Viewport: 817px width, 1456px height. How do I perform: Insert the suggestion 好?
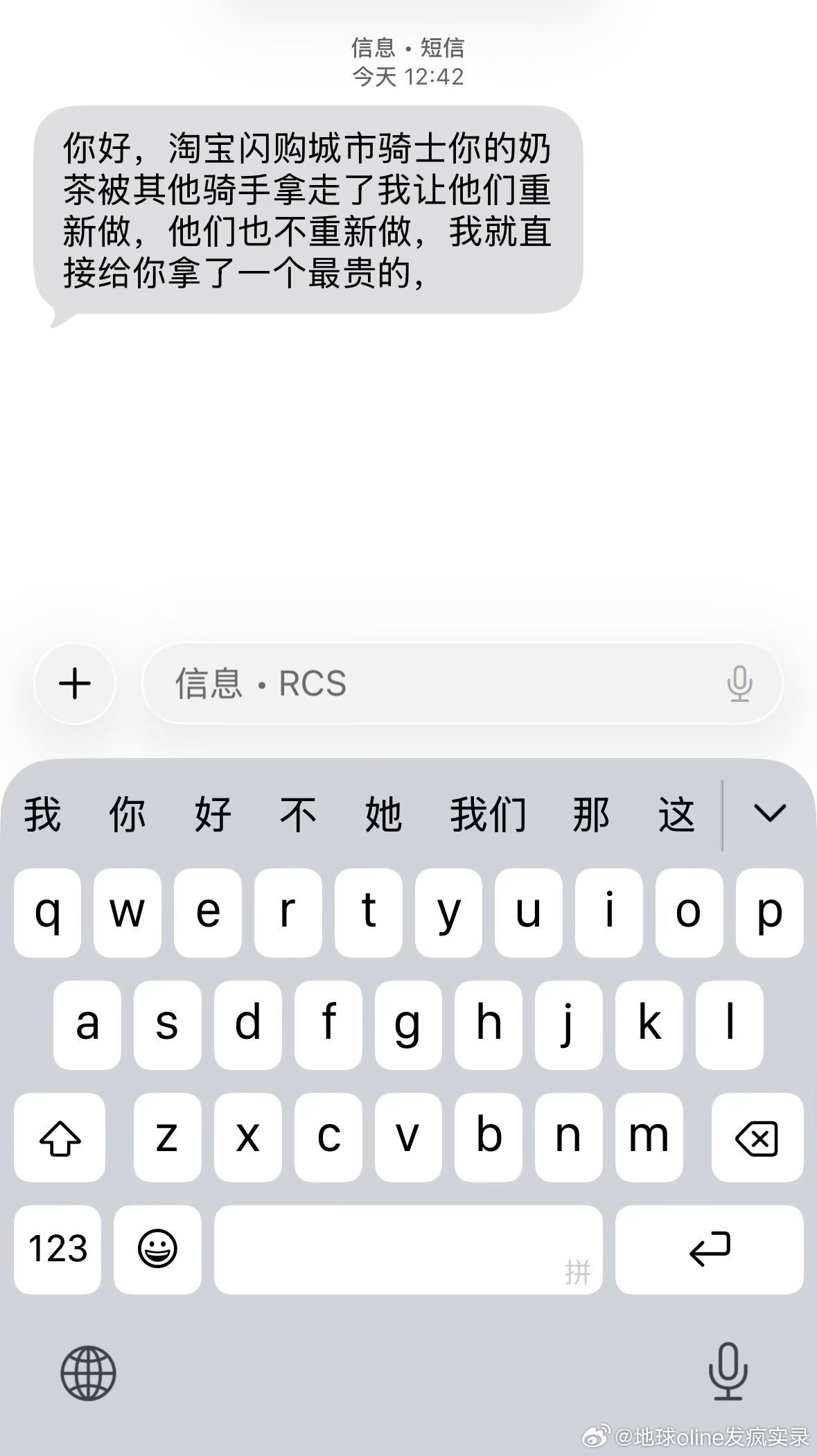213,814
